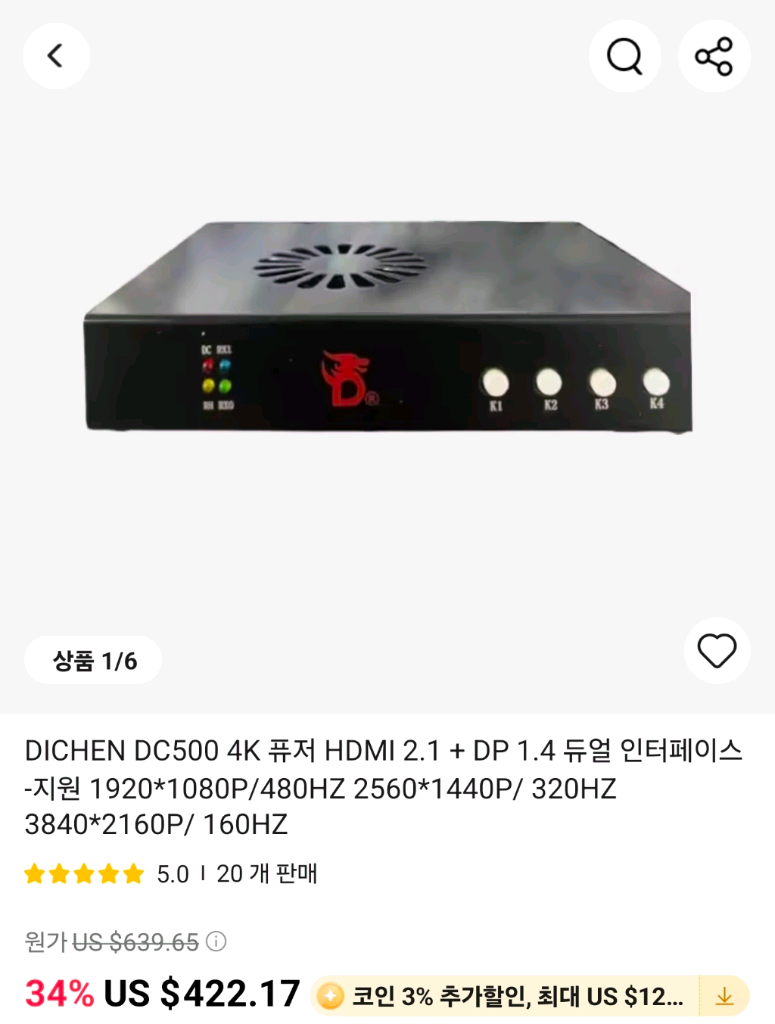
Task: Navigate back using the back arrow icon
Action: click(56, 56)
